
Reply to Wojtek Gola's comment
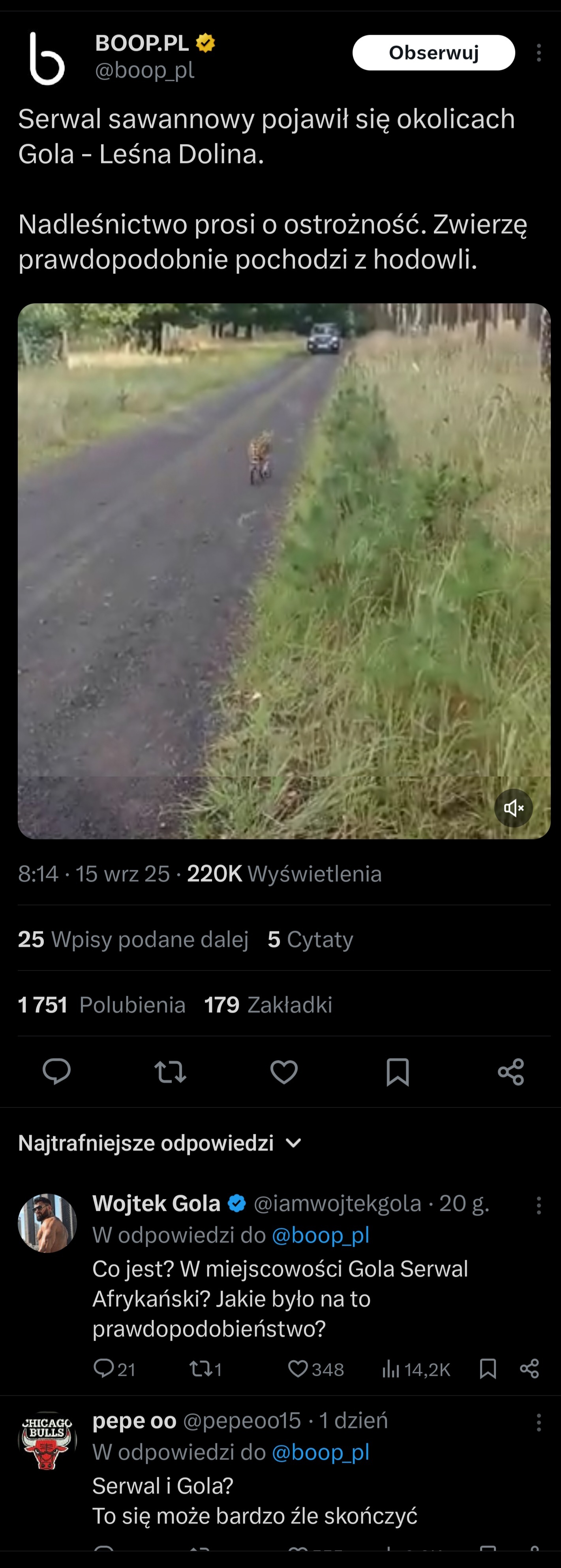(103, 1369)
